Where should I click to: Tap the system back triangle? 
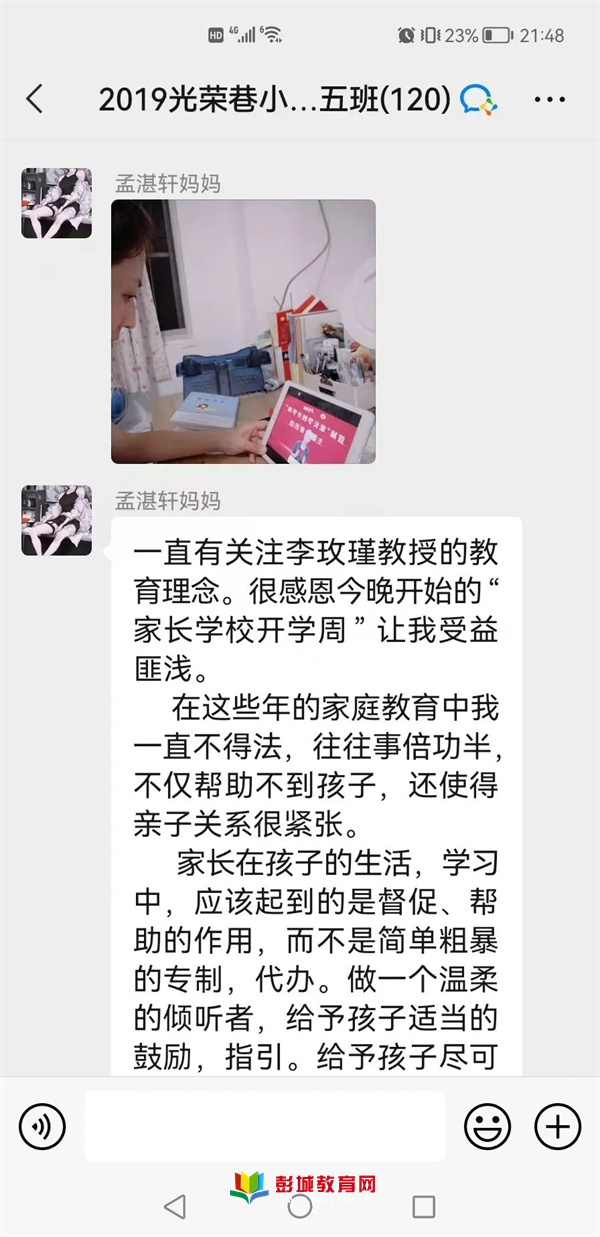pyautogui.click(x=175, y=1206)
